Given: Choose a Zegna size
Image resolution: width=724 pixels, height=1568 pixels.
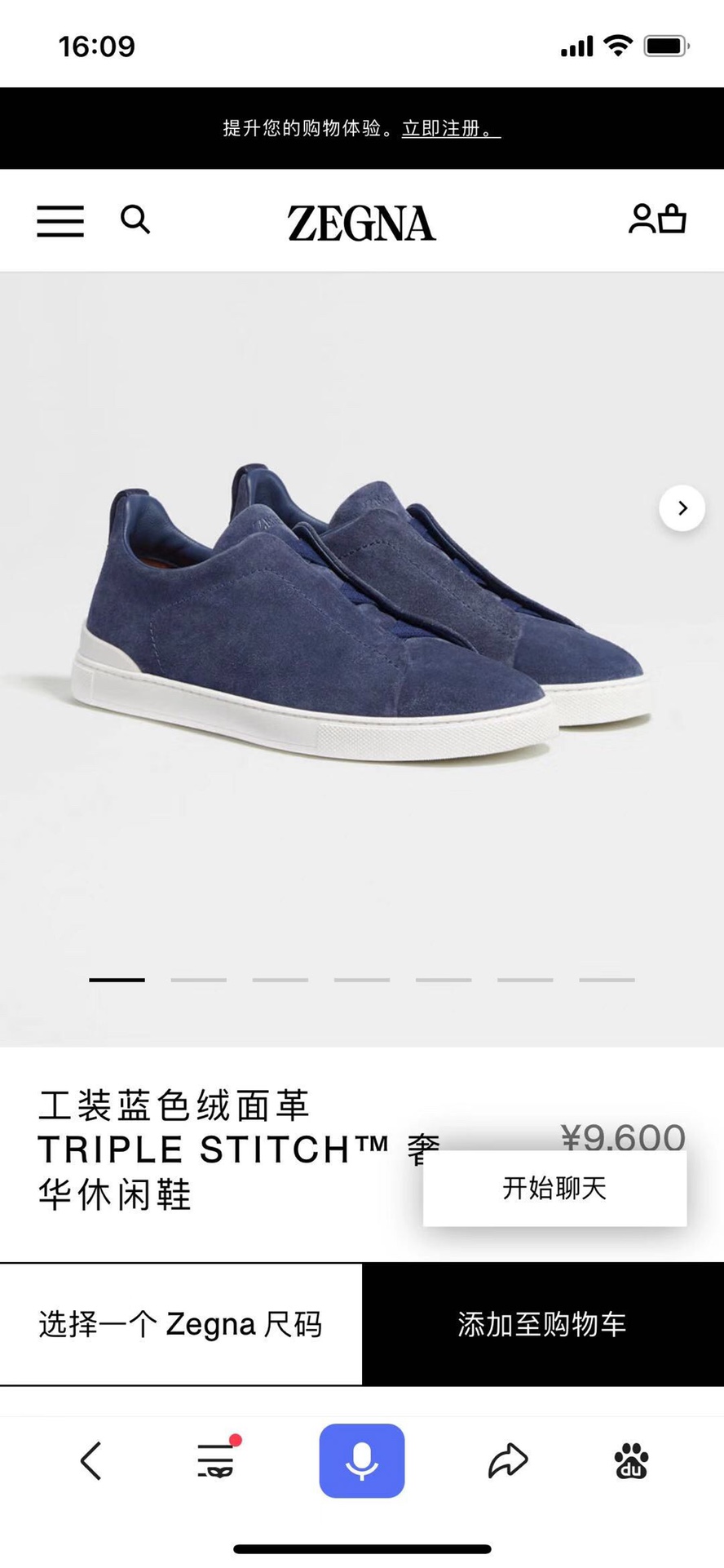Looking at the screenshot, I should 181,1324.
